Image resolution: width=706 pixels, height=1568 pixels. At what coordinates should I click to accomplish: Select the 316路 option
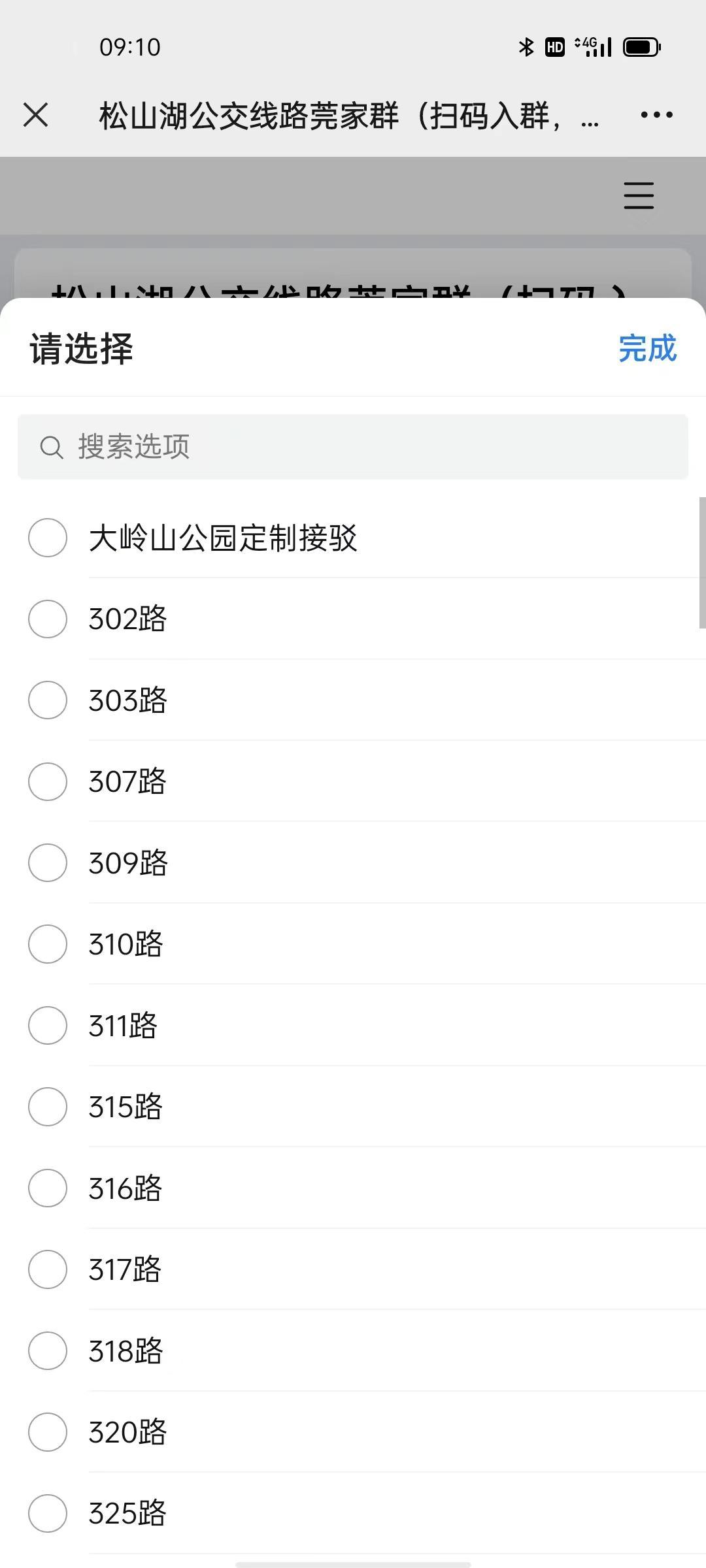pyautogui.click(x=353, y=1188)
